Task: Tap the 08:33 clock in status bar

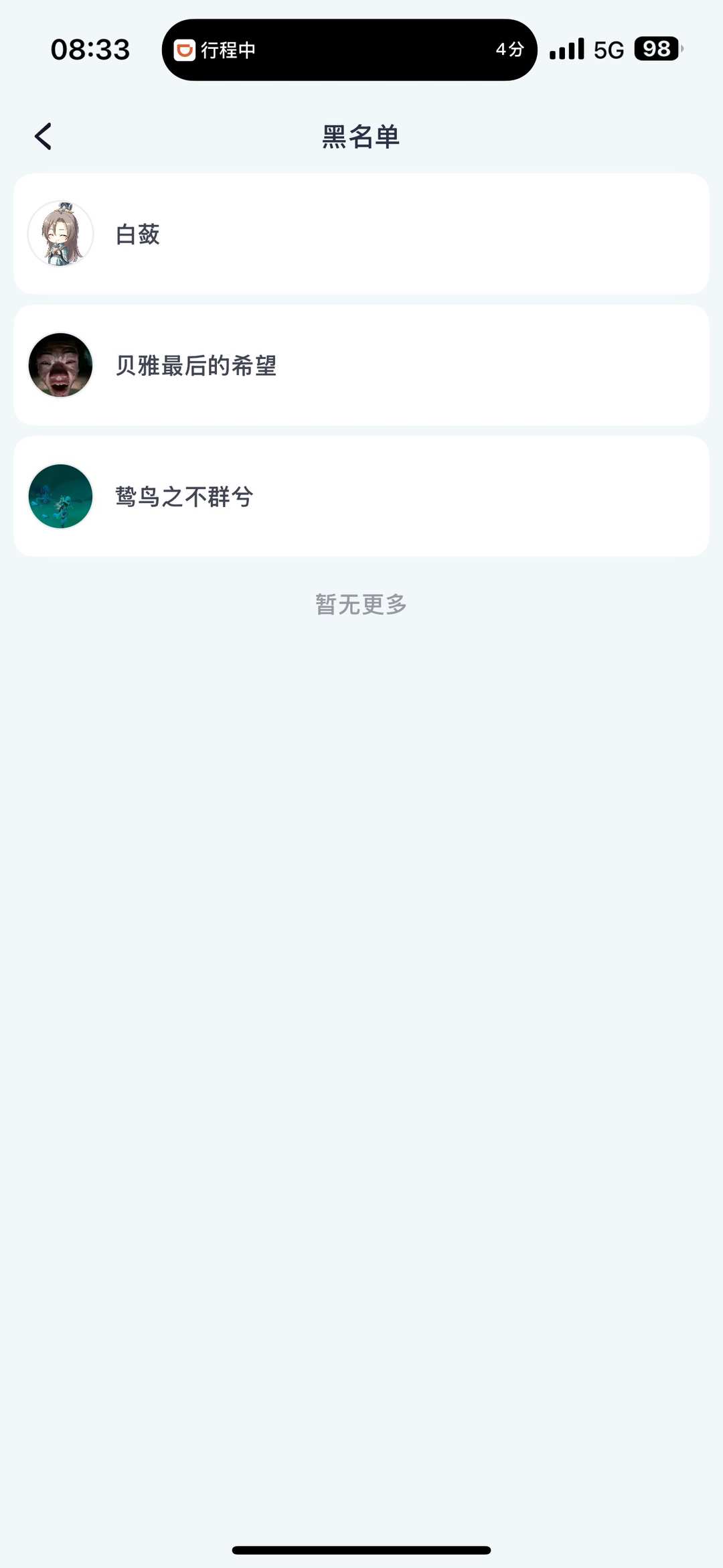Action: [x=90, y=50]
